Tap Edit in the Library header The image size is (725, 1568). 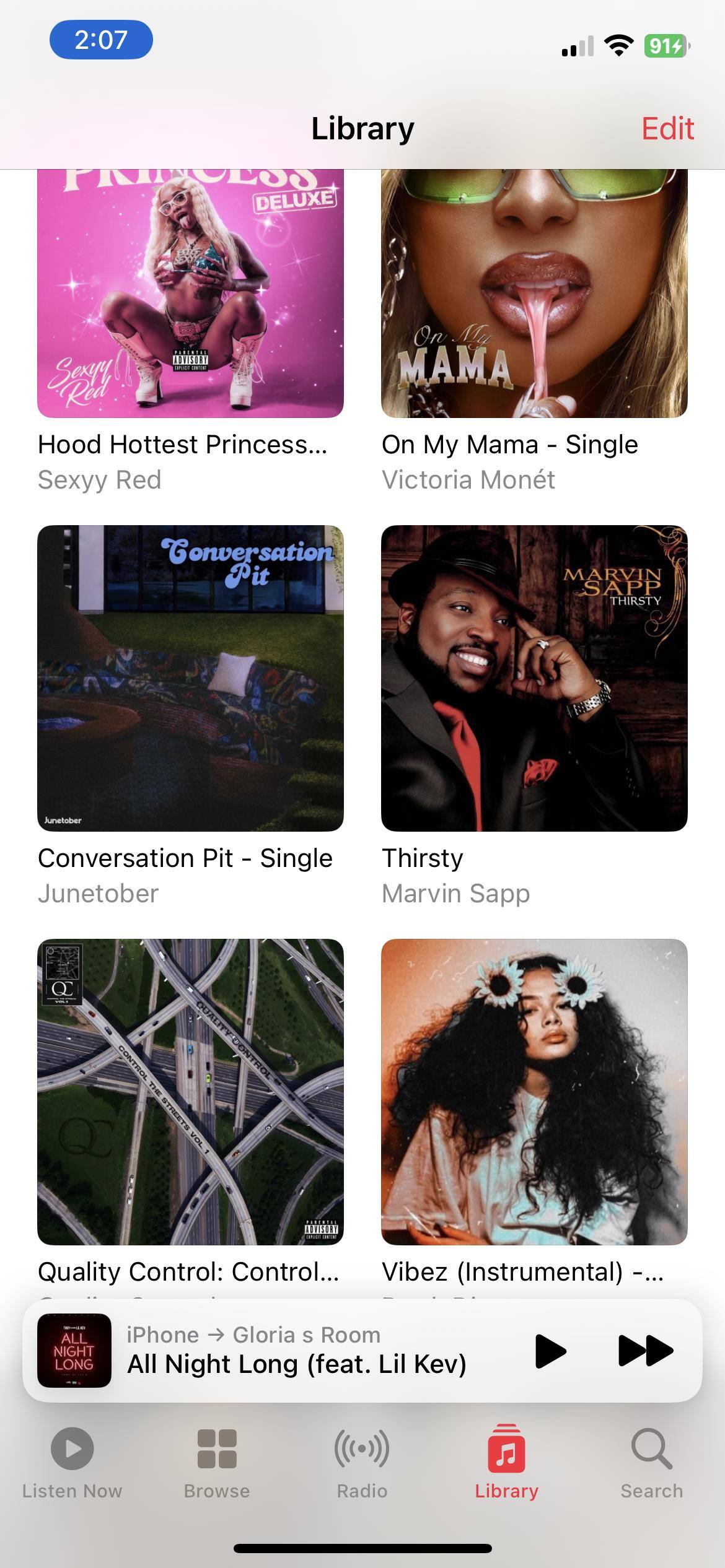[667, 128]
